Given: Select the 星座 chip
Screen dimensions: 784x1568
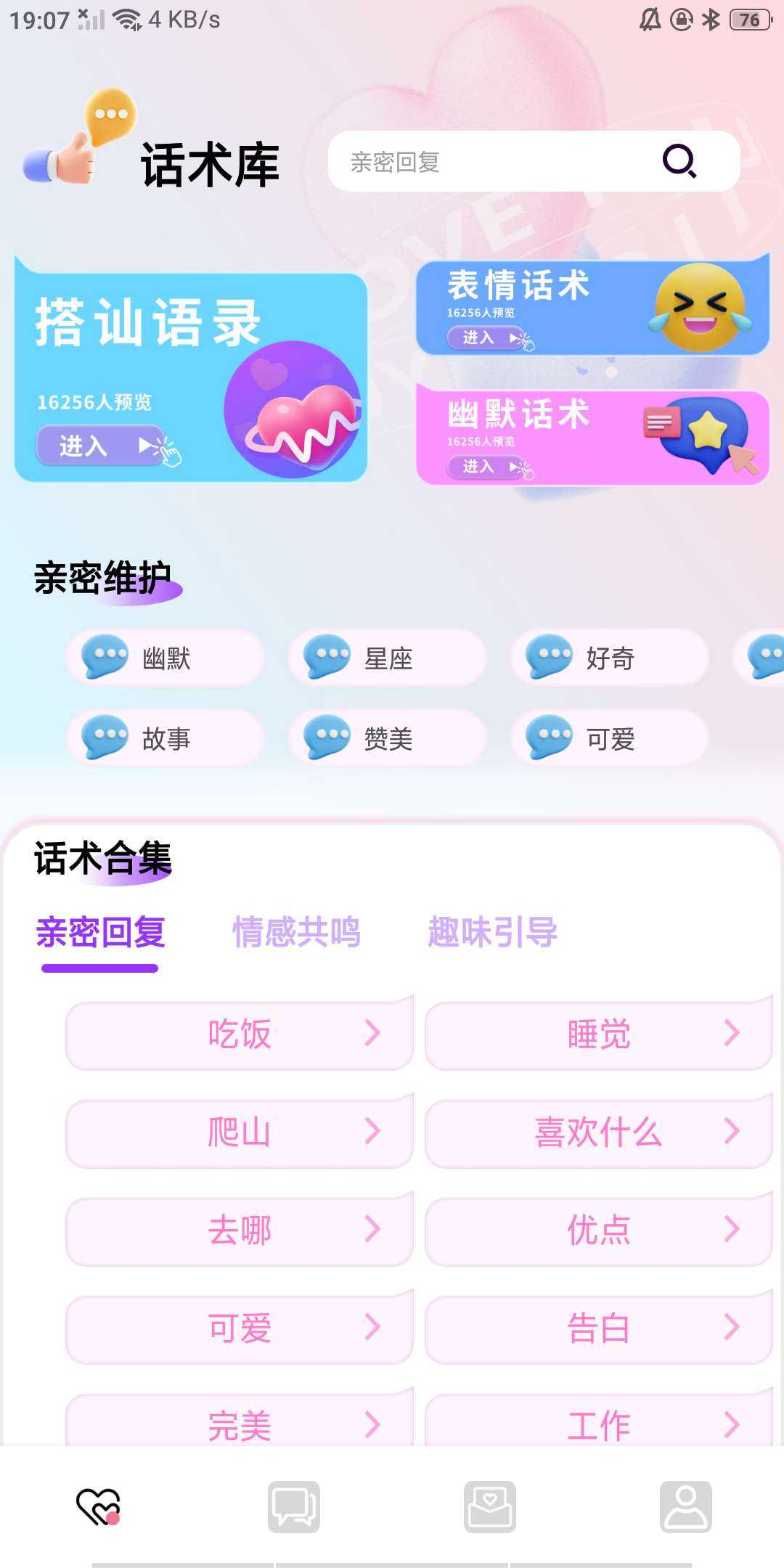Looking at the screenshot, I should click(x=387, y=658).
